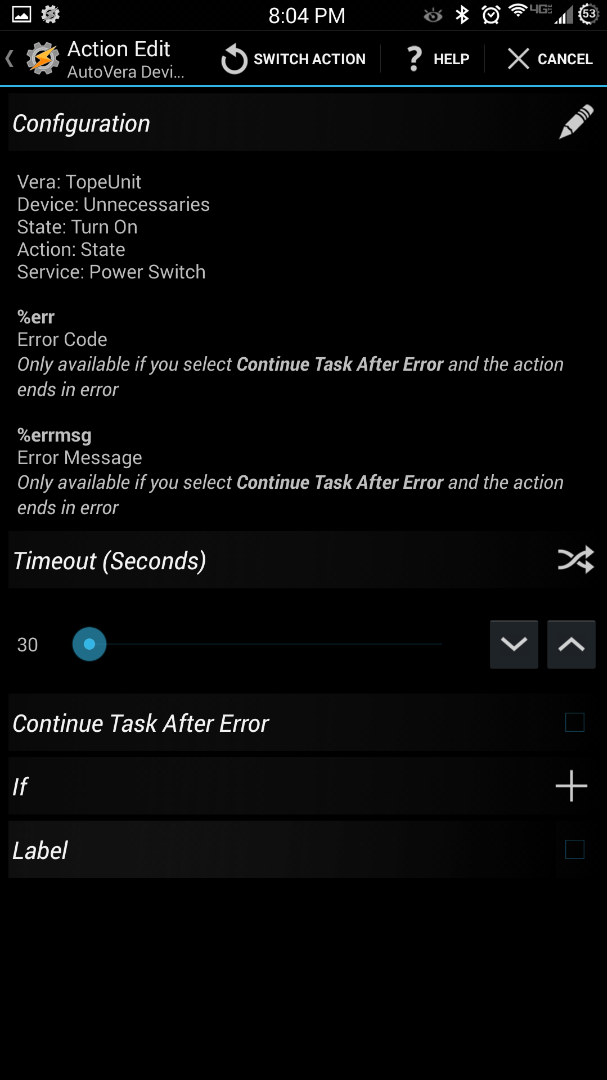
Task: Open Help for this action
Action: [437, 59]
